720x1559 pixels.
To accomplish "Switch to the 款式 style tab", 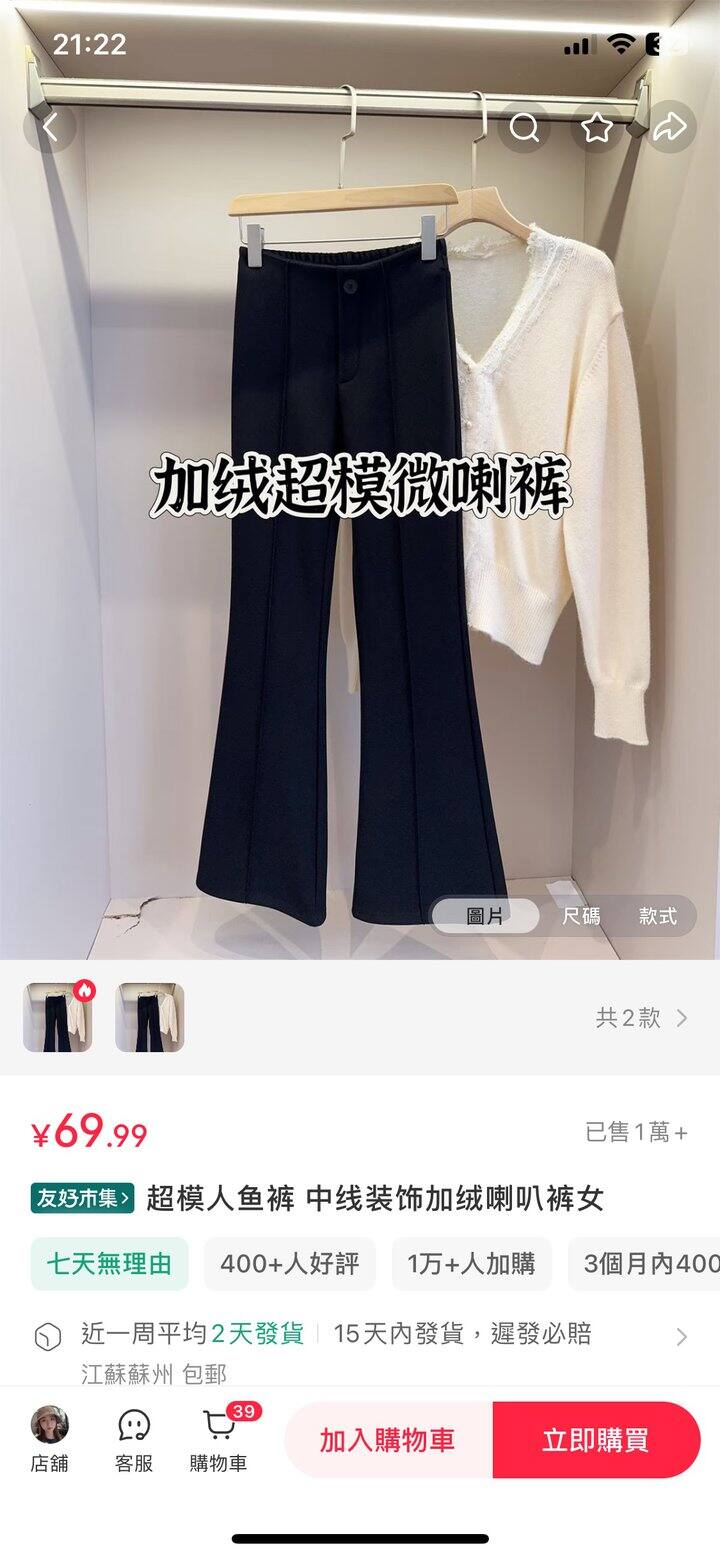I will [657, 916].
